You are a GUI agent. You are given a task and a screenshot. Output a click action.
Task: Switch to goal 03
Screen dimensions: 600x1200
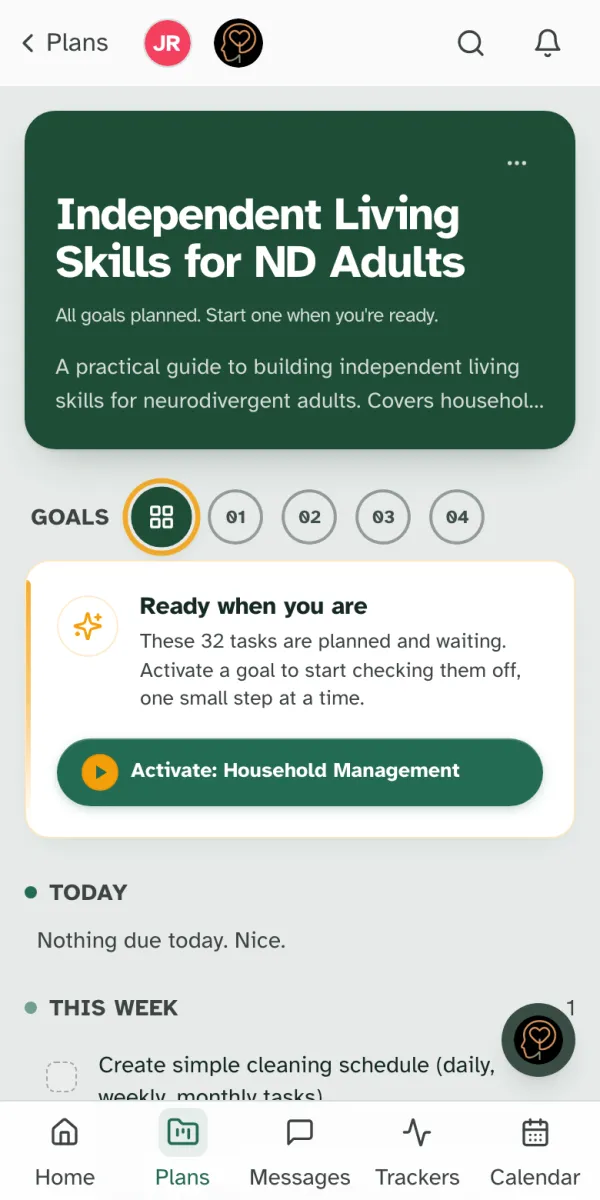[383, 517]
